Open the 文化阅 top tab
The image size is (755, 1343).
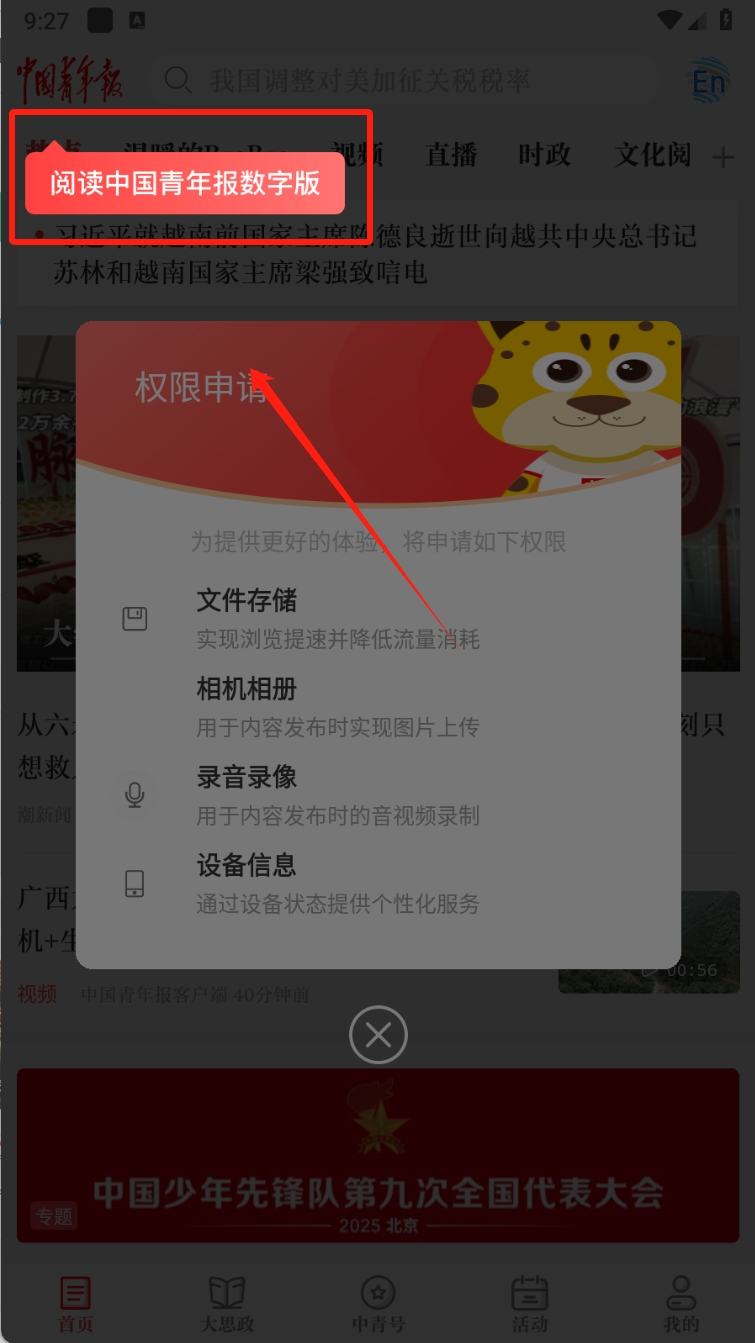652,155
